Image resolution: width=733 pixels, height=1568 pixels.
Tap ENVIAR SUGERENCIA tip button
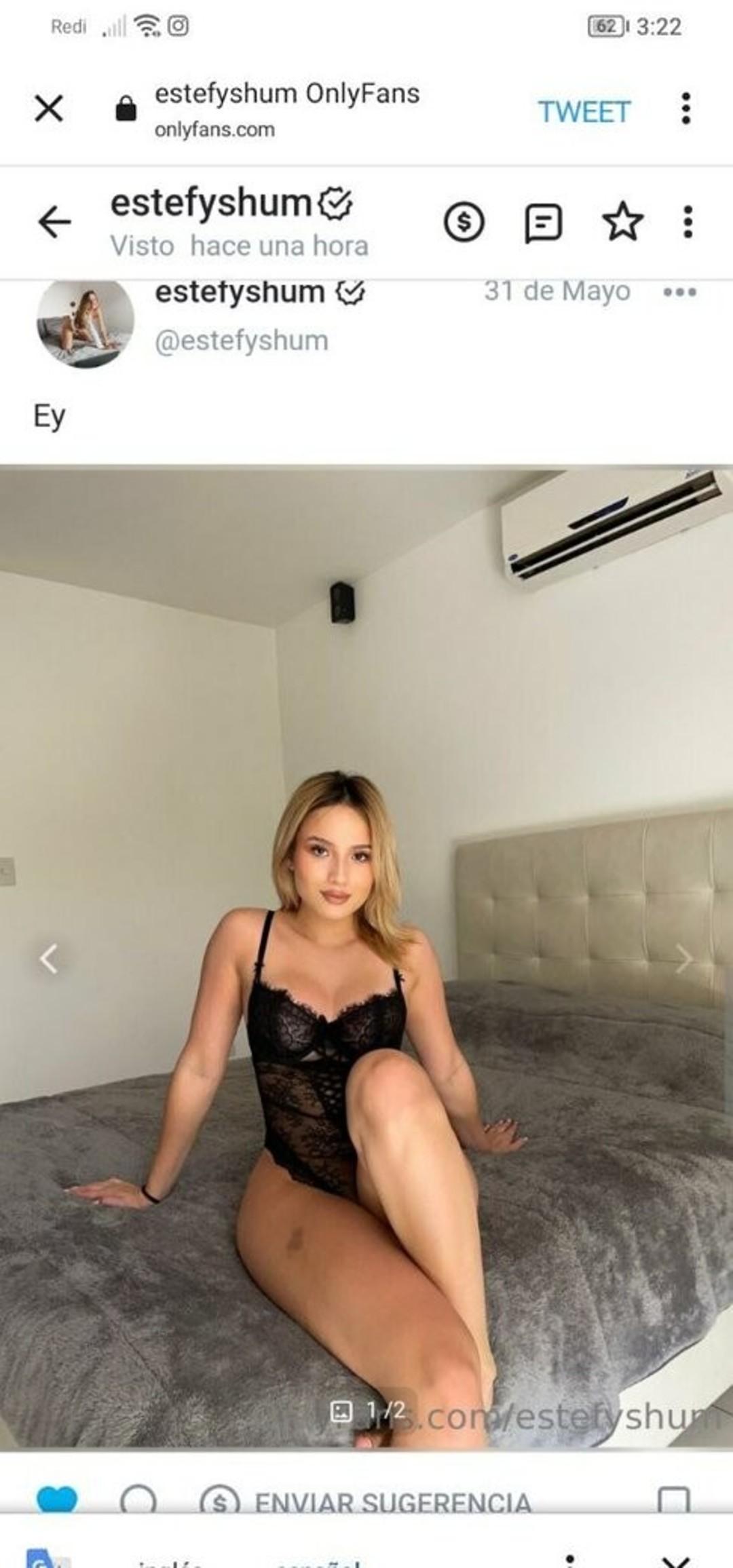(366, 1502)
